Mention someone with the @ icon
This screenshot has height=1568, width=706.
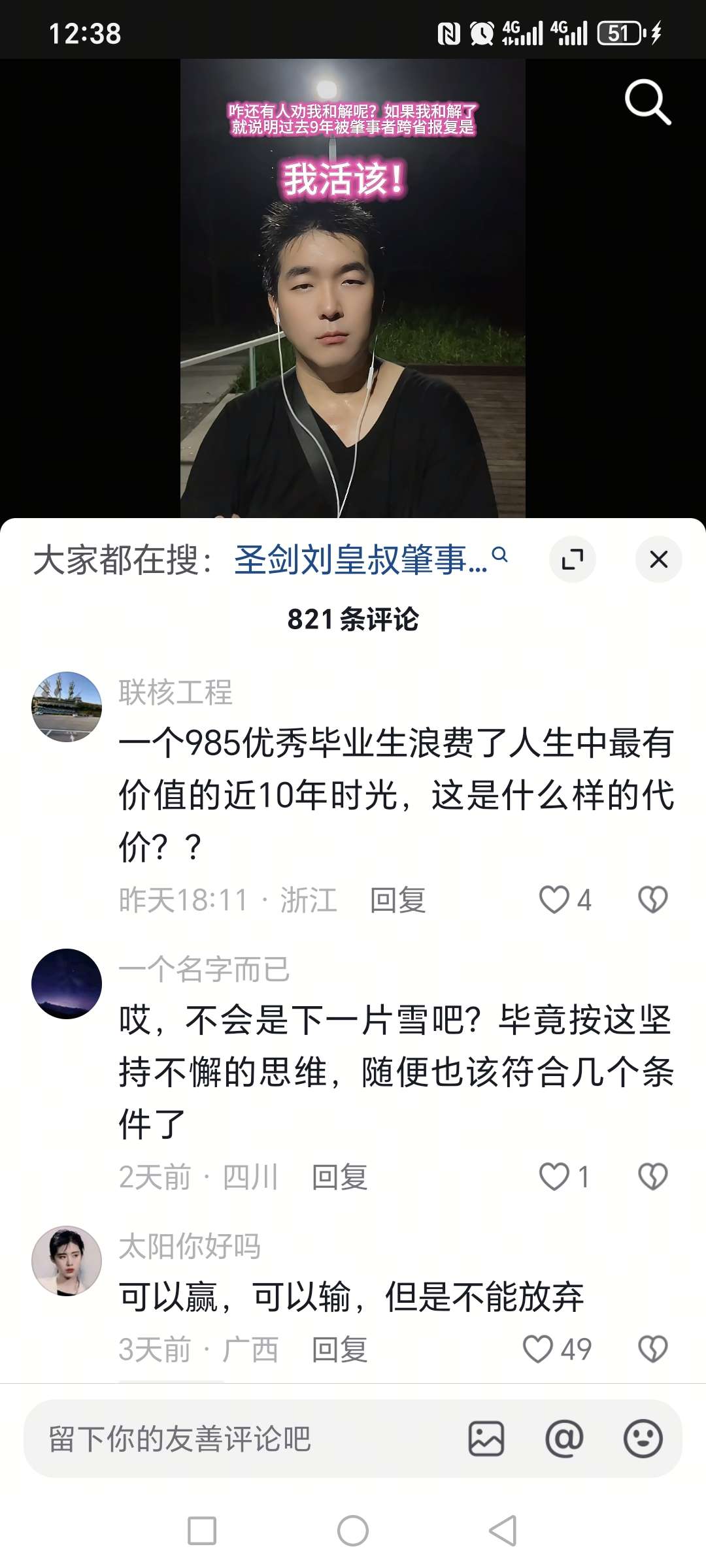coord(564,1439)
